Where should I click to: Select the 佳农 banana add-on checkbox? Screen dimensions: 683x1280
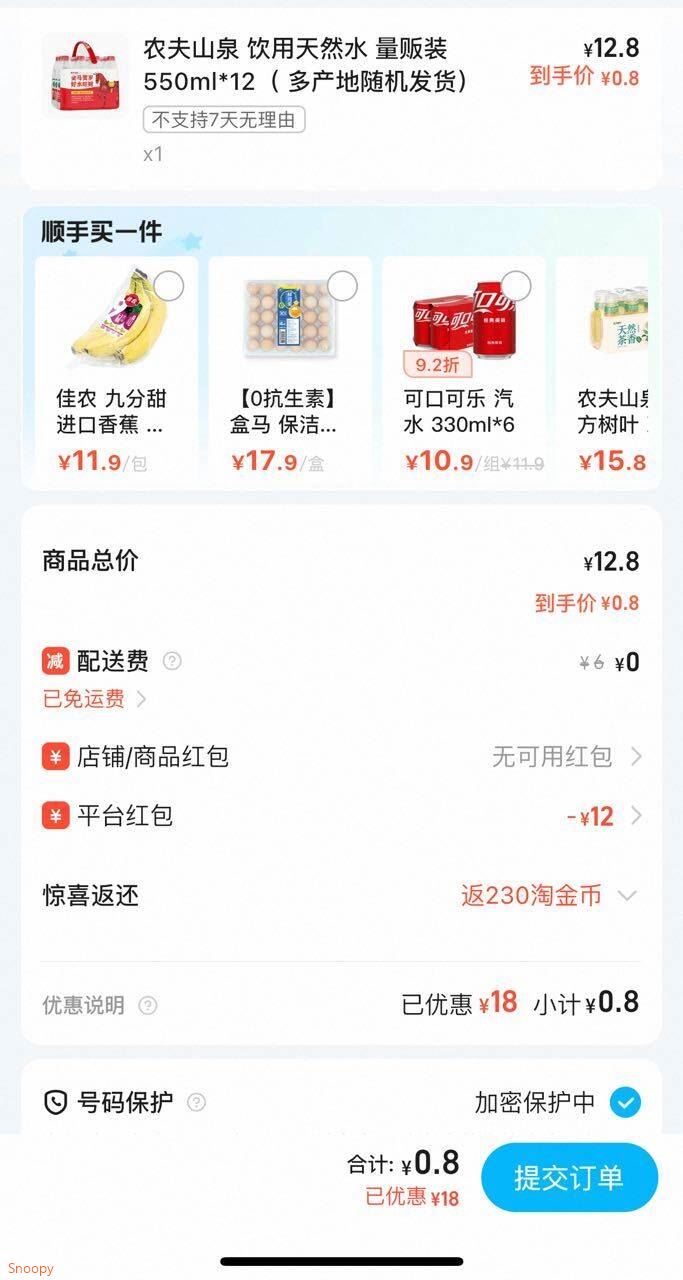pyautogui.click(x=169, y=286)
